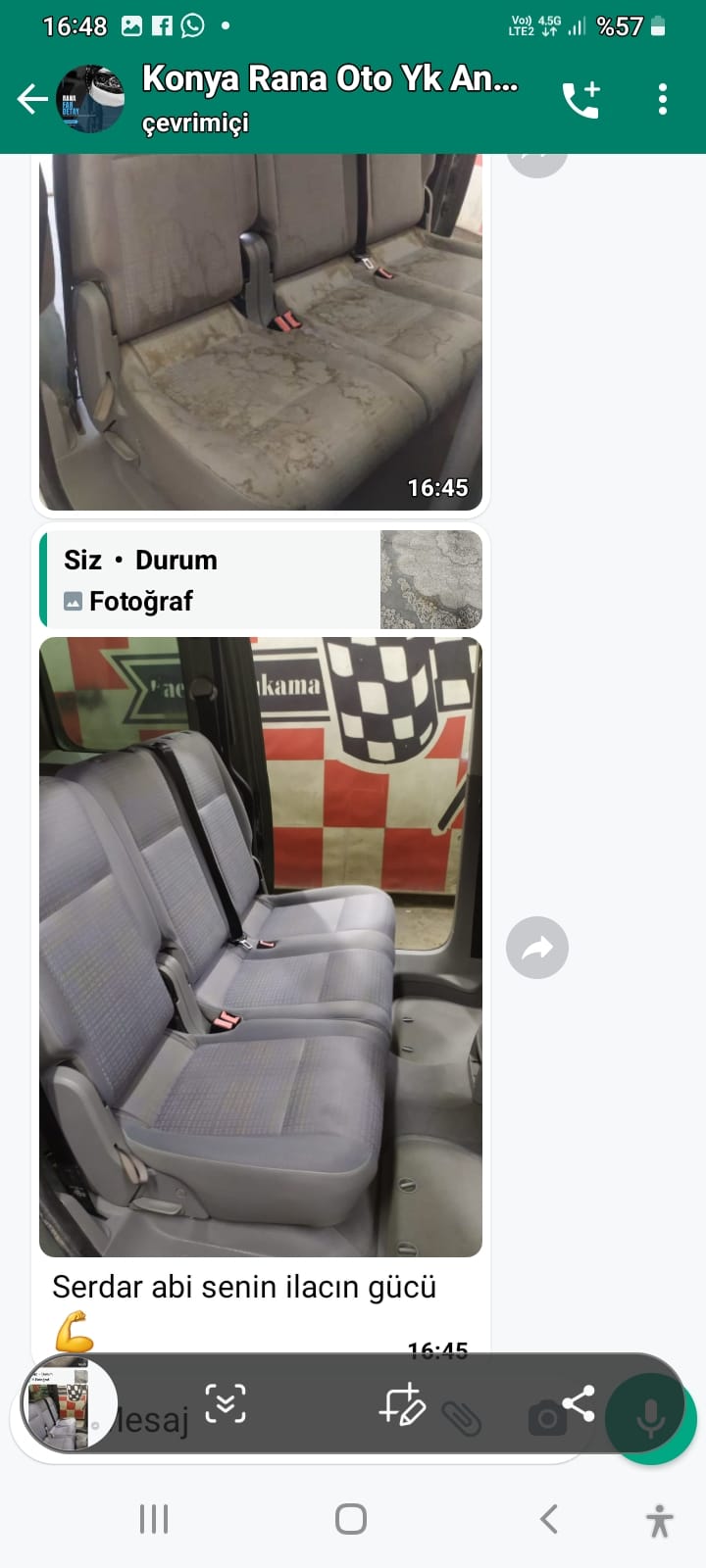Record a voice message with the microphone
The width and height of the screenshot is (706, 1568).
pos(651,1419)
